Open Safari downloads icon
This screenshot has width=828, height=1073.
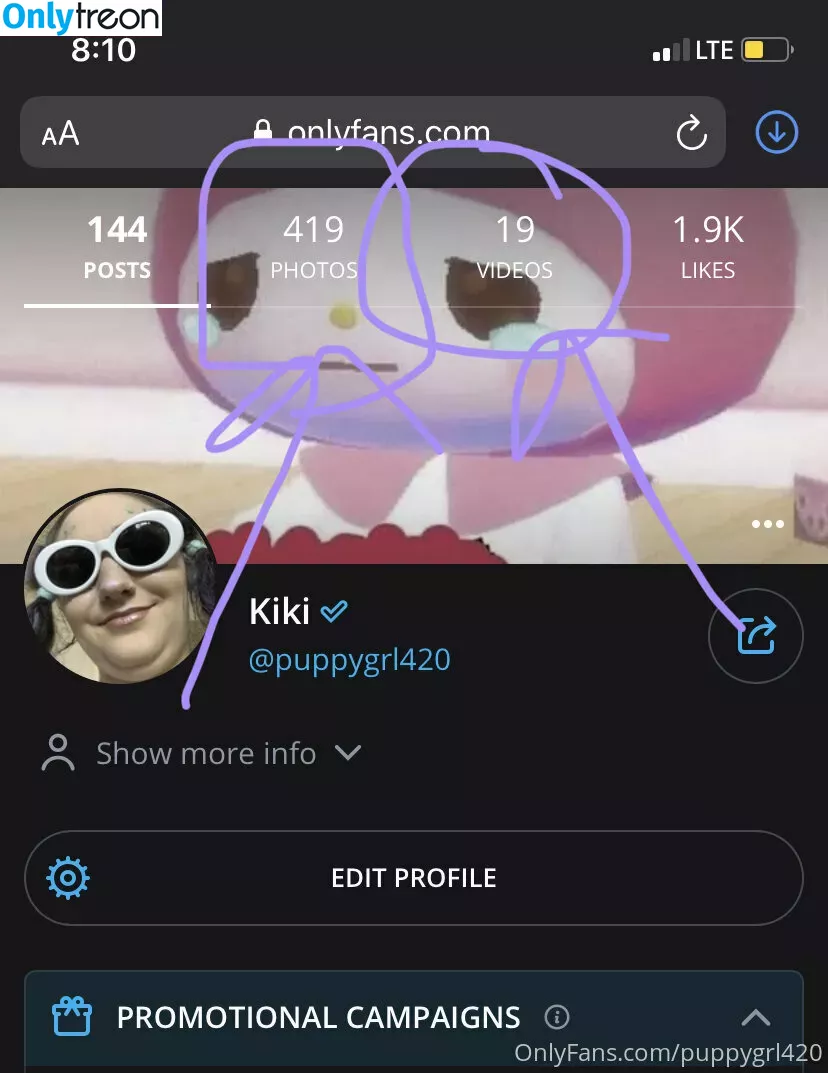point(777,132)
